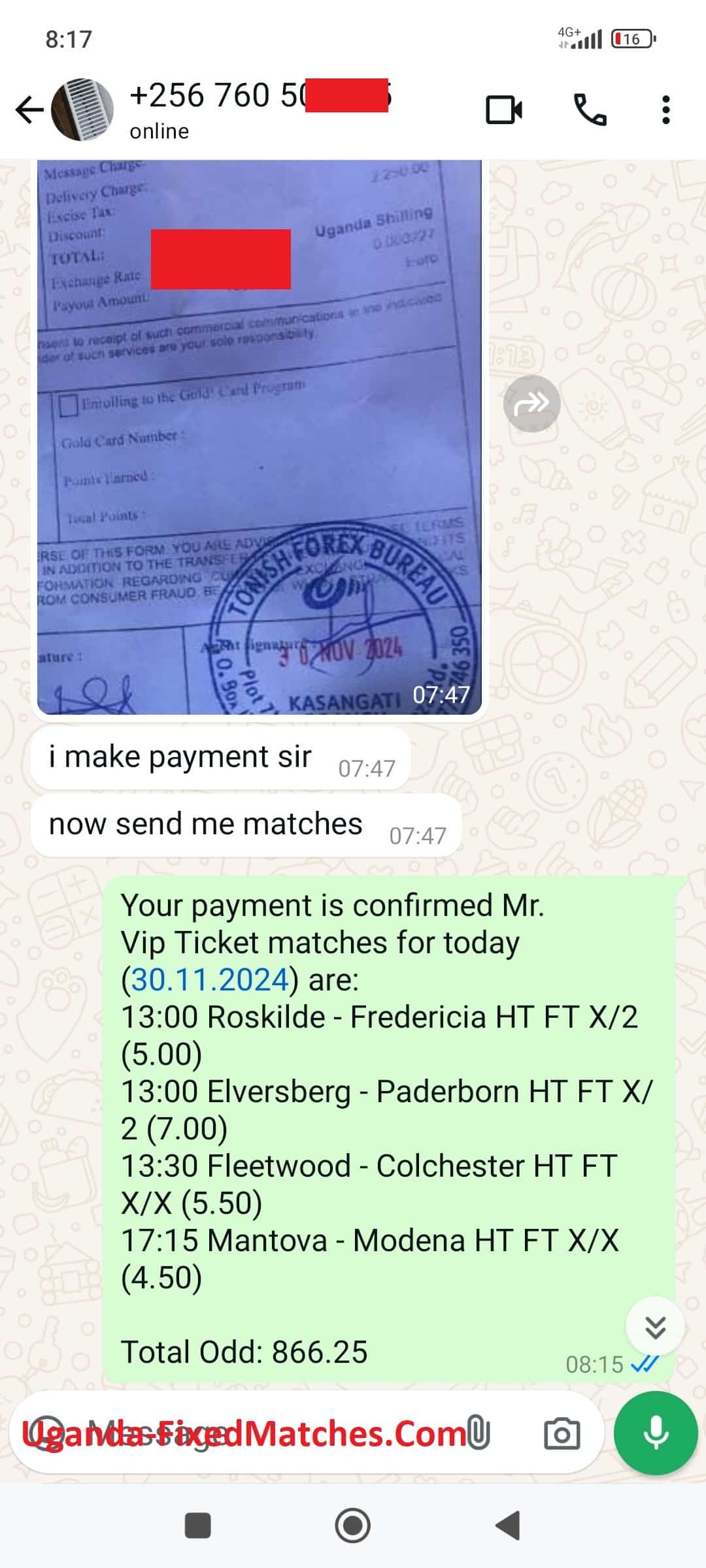Open the camera from the message bar
Viewport: 706px width, 1568px height.
tap(562, 1434)
